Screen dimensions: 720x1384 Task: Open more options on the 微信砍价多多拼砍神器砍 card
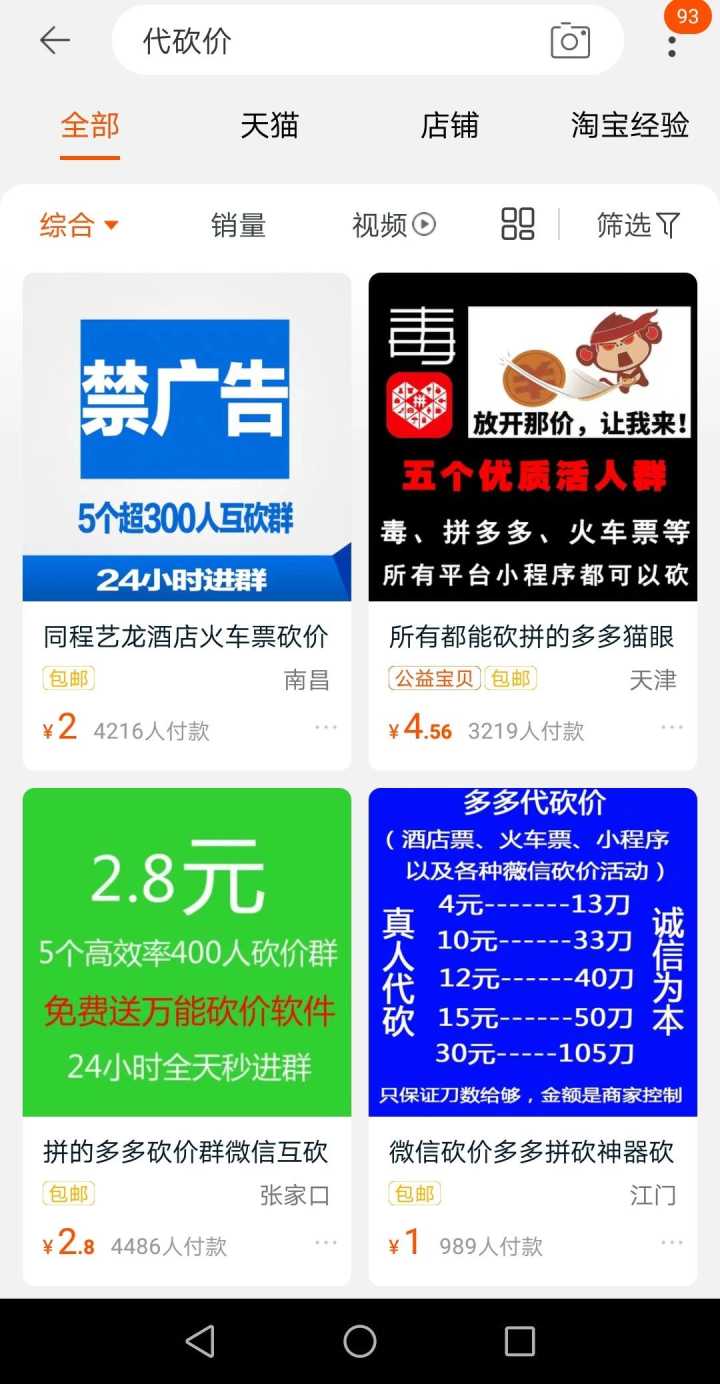click(x=672, y=1242)
